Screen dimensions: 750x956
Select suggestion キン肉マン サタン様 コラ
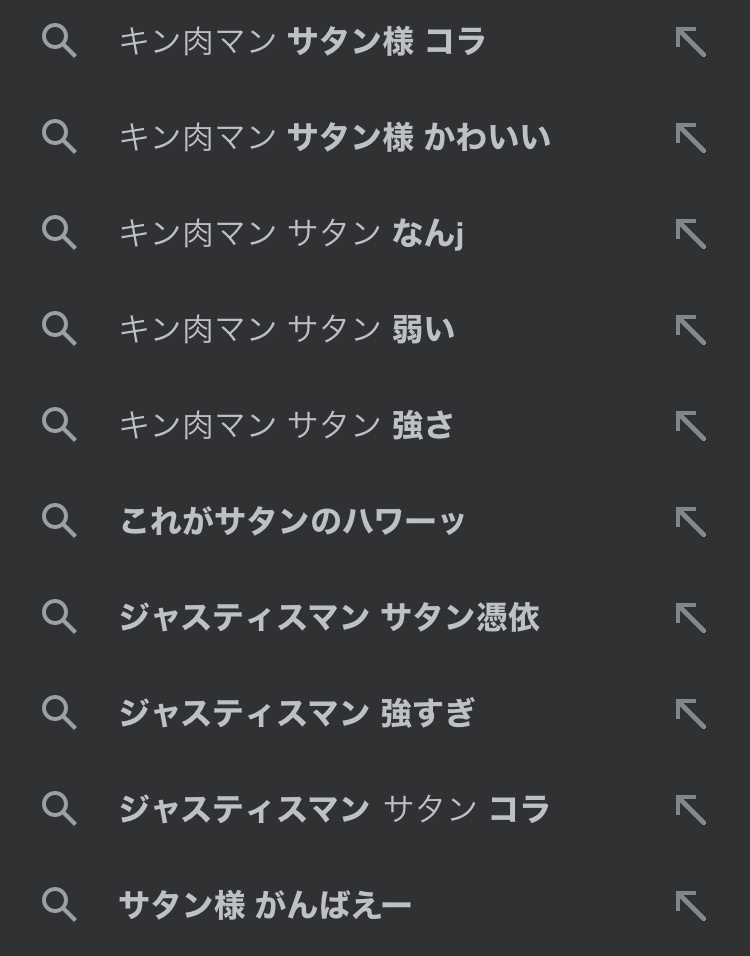[375, 41]
